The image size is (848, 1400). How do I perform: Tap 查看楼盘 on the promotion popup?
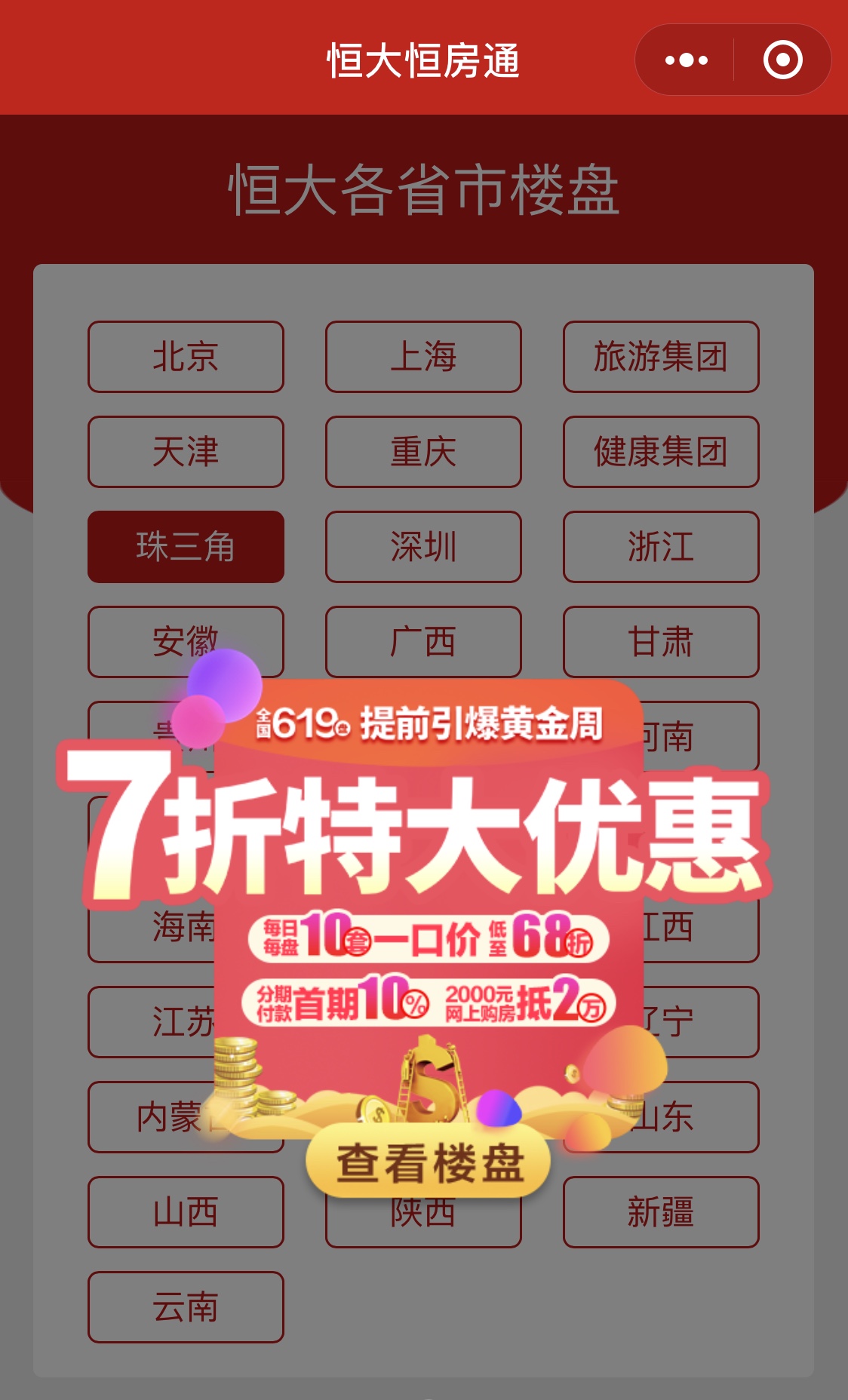click(428, 1162)
